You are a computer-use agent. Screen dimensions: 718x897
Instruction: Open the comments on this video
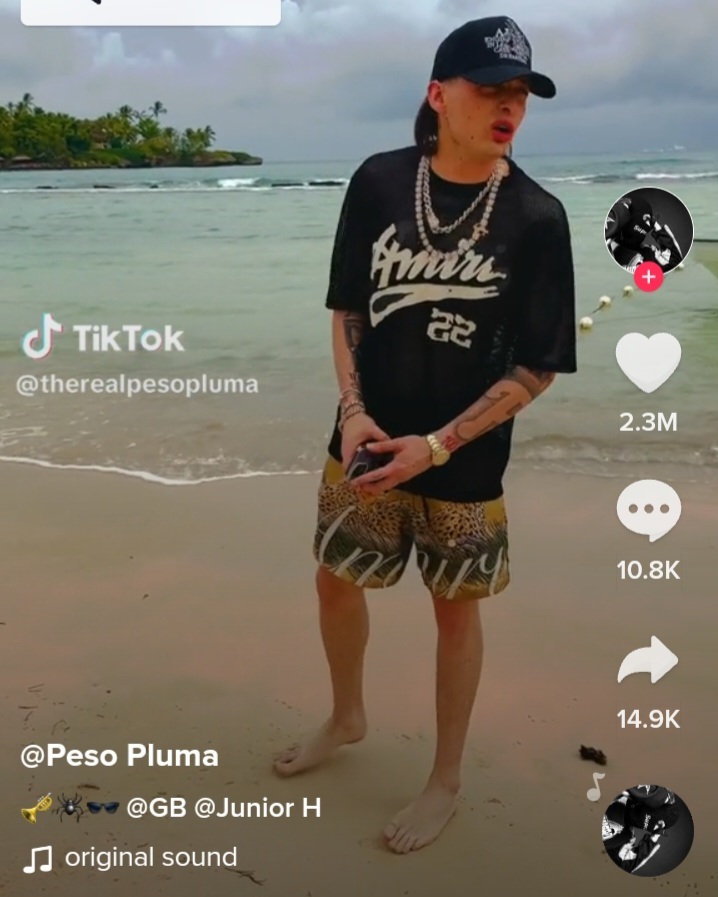(648, 511)
